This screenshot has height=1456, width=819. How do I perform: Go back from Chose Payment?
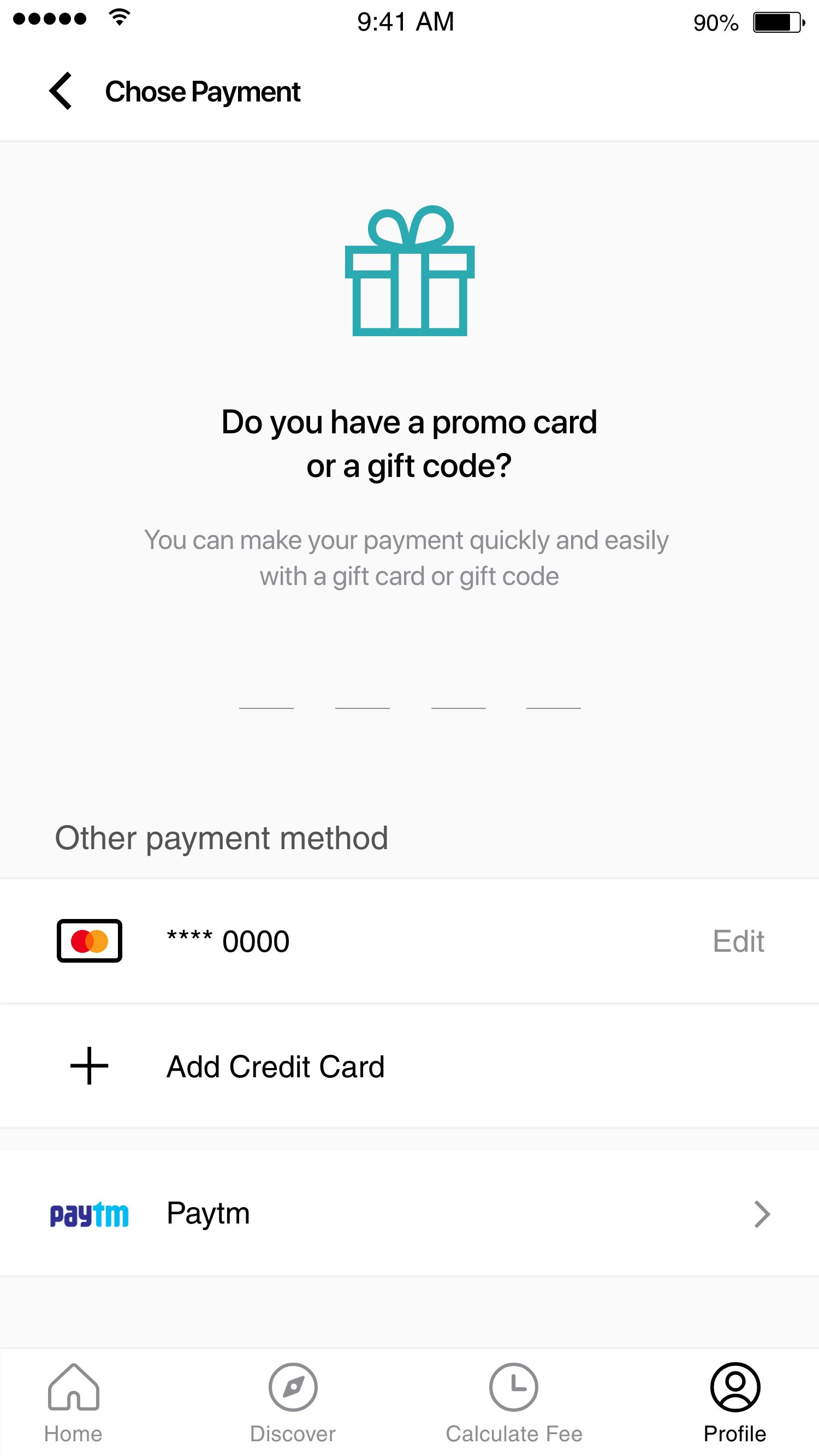click(61, 91)
